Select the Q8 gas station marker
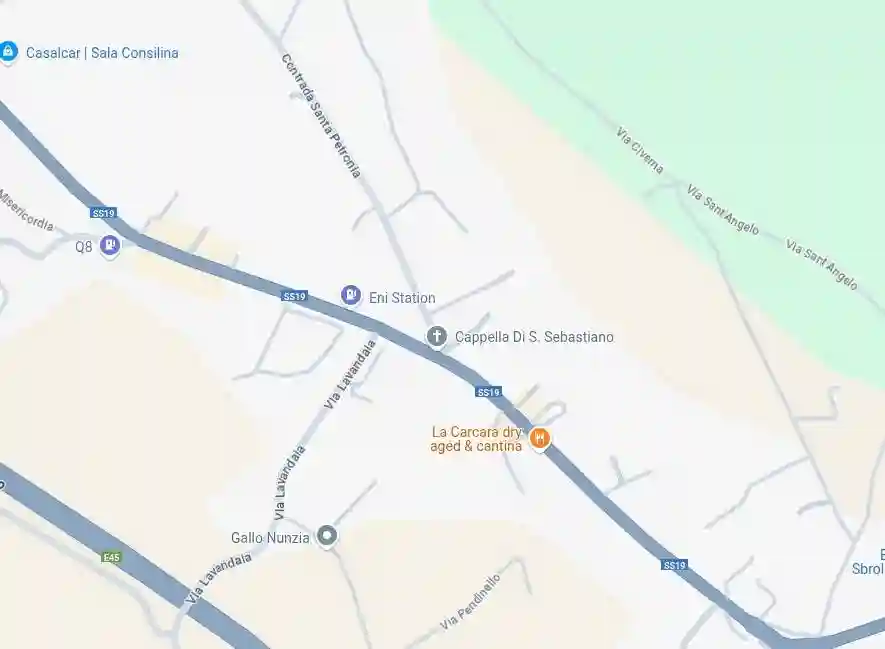The image size is (885, 649). (x=110, y=244)
